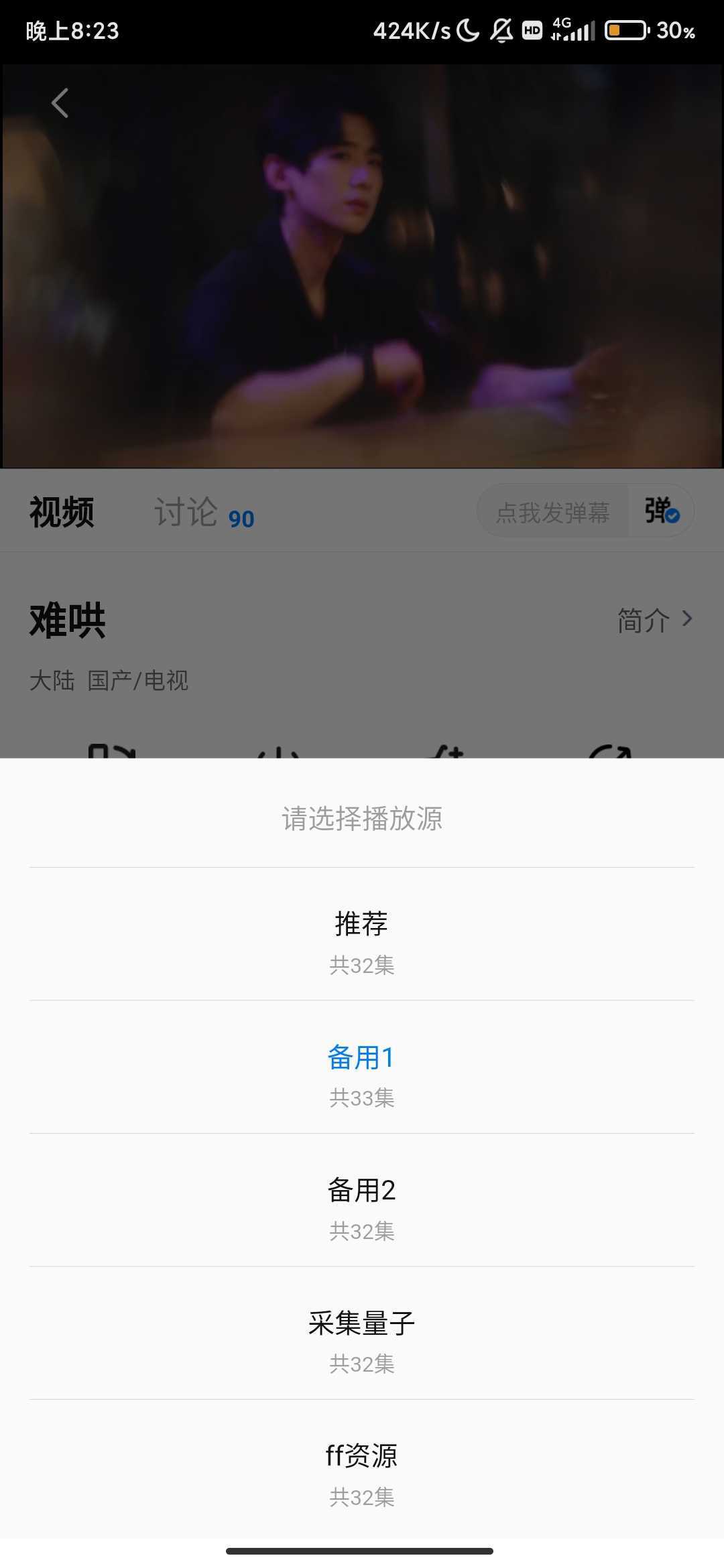Open the 视频 tab
This screenshot has width=724, height=1568.
coord(62,513)
